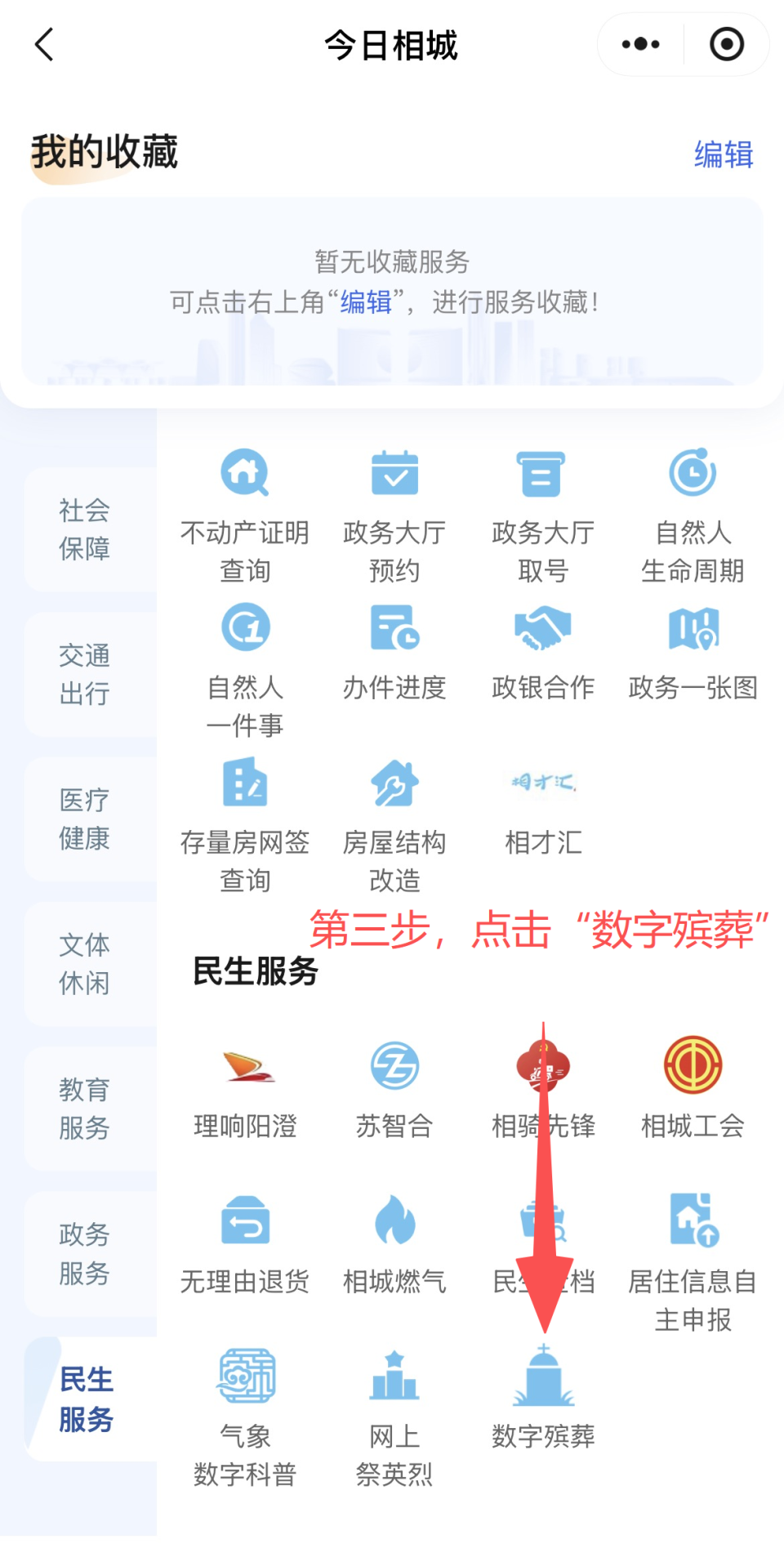The height and width of the screenshot is (1544, 784).
Task: Switch to the 交通出行 category
Action: click(x=84, y=674)
